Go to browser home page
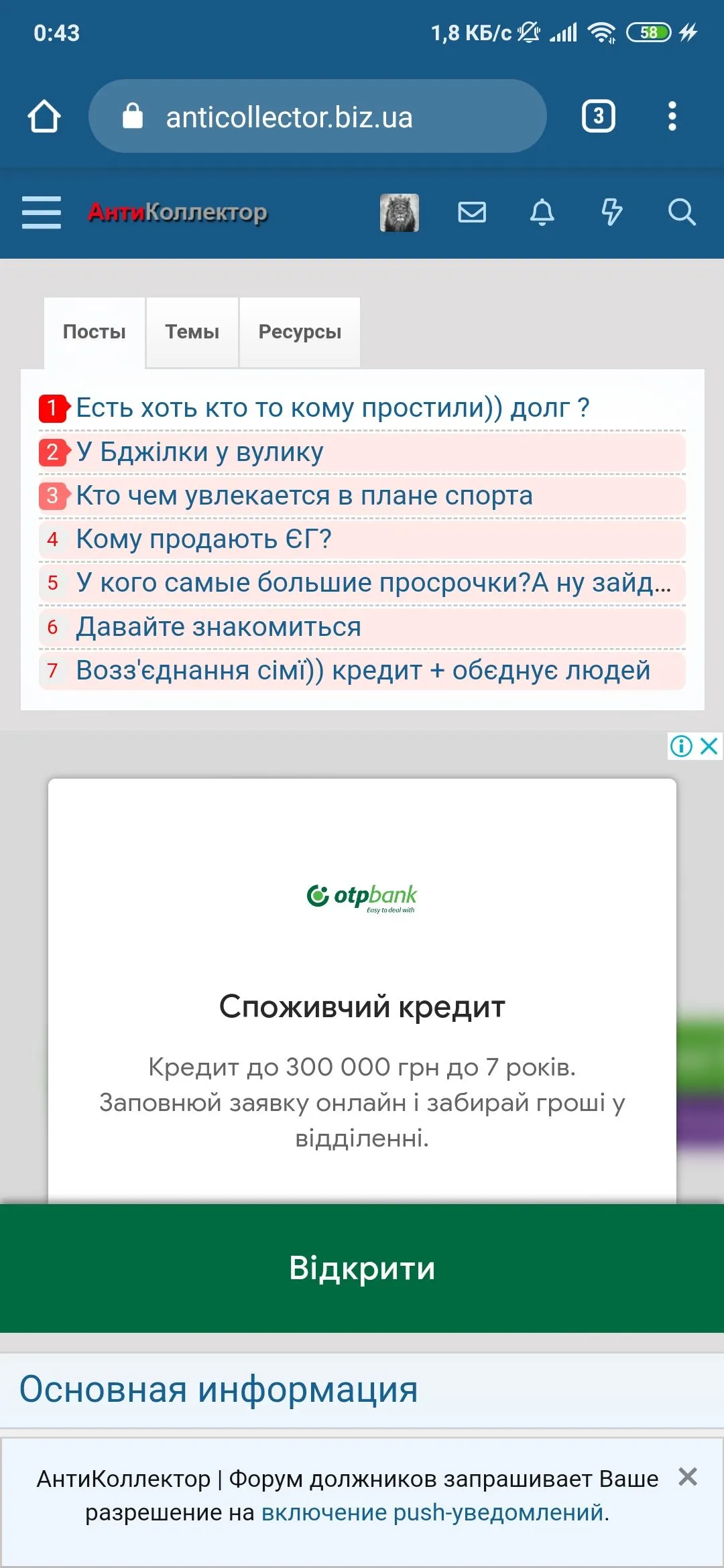Viewport: 724px width, 1568px height. click(44, 117)
